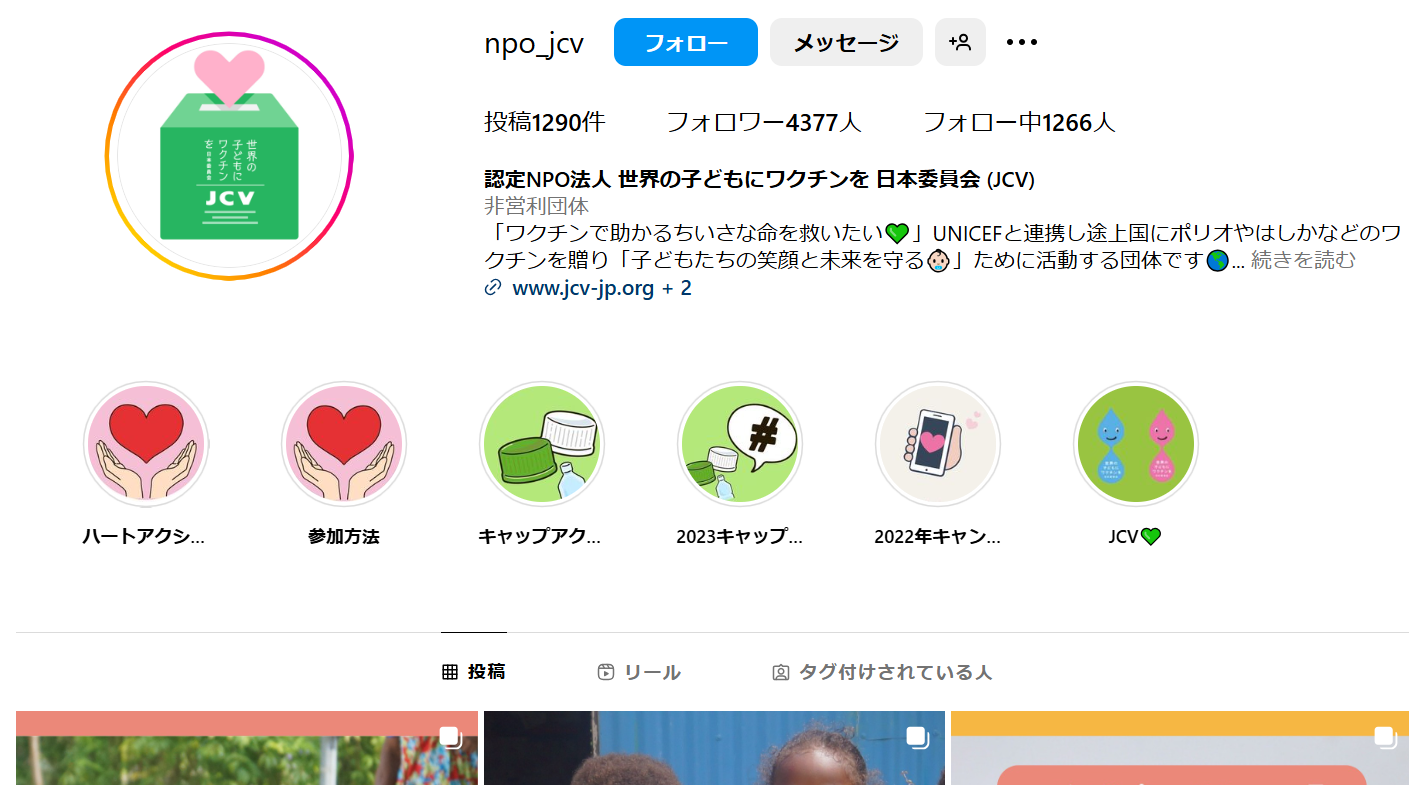Open the JCV green heart highlight
The width and height of the screenshot is (1409, 785).
1135,444
